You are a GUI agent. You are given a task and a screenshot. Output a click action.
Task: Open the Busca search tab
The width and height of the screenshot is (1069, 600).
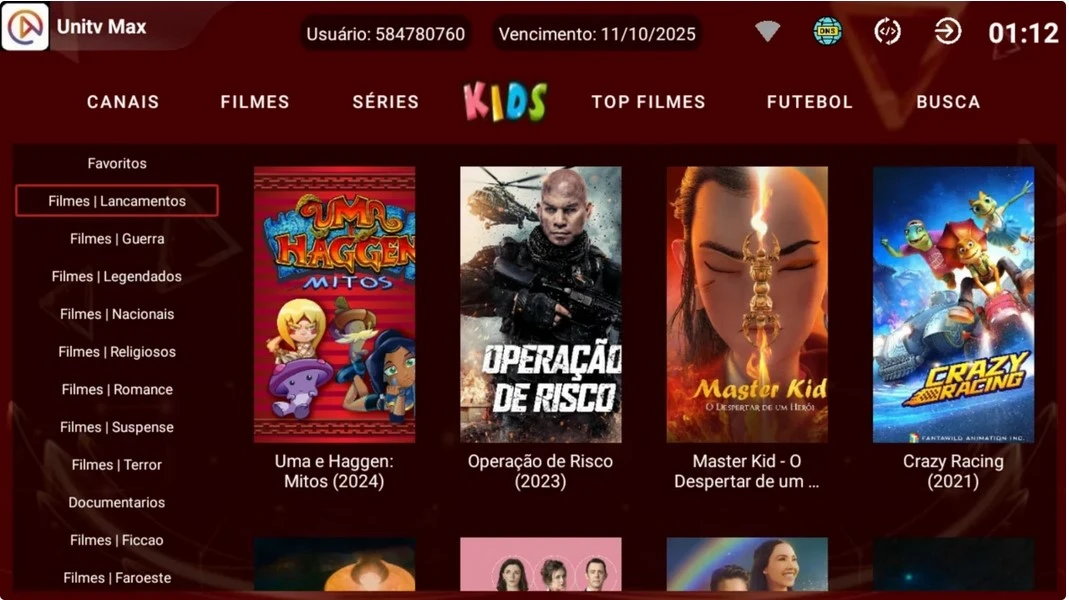point(948,102)
